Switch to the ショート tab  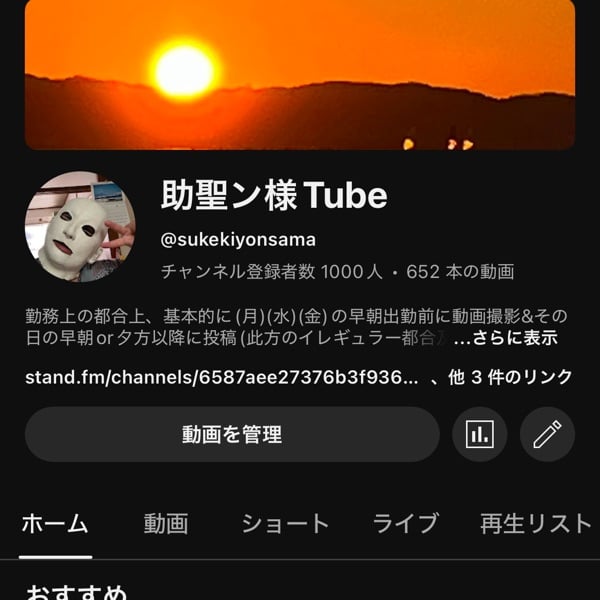285,523
